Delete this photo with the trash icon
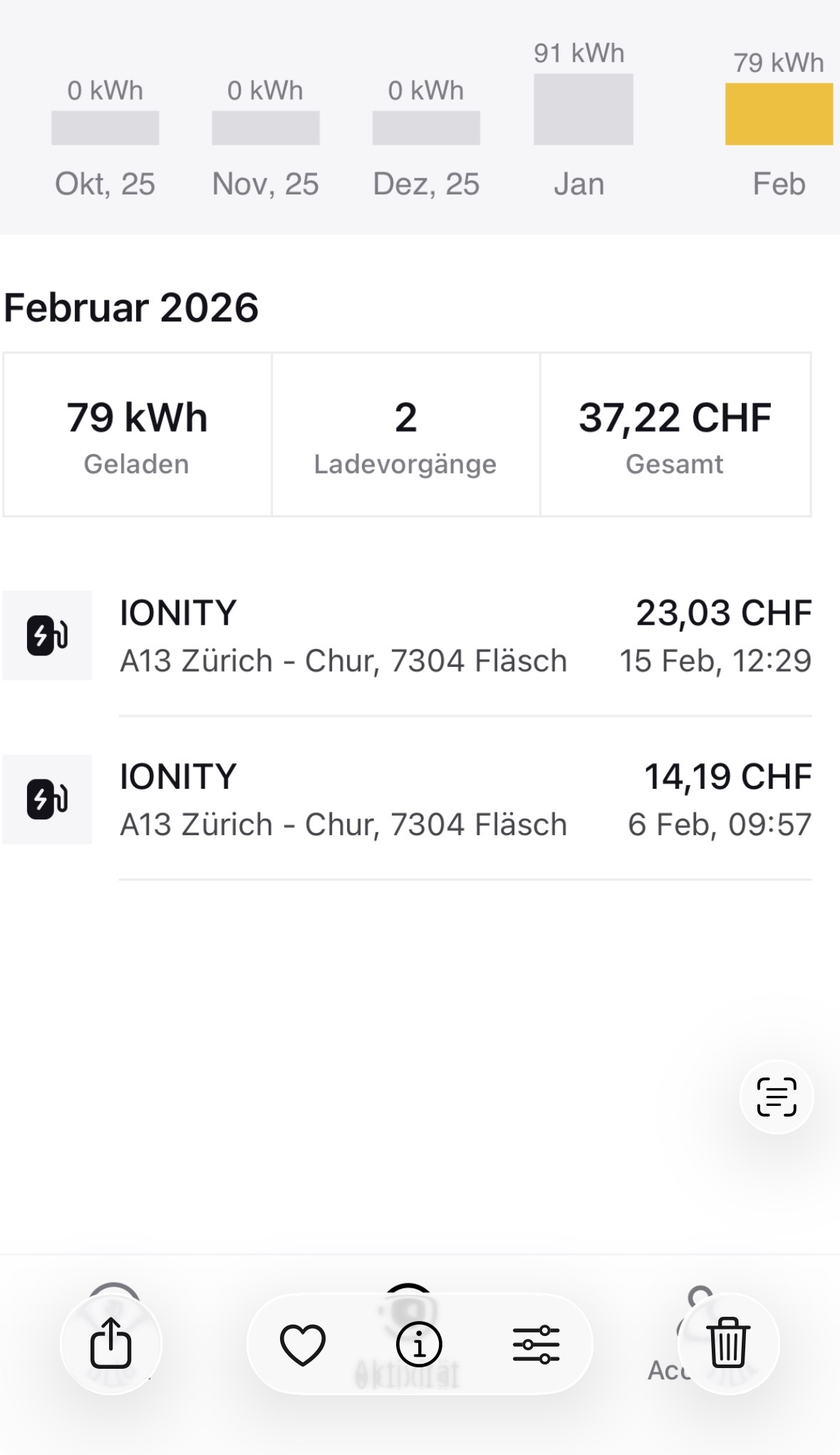 (x=728, y=1344)
